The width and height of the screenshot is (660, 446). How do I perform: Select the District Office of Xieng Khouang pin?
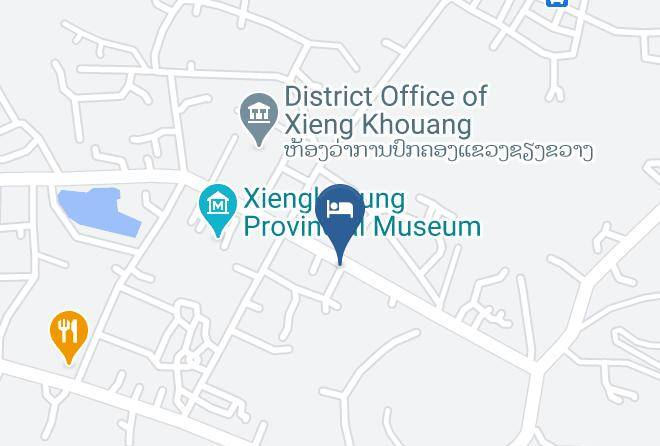(259, 119)
